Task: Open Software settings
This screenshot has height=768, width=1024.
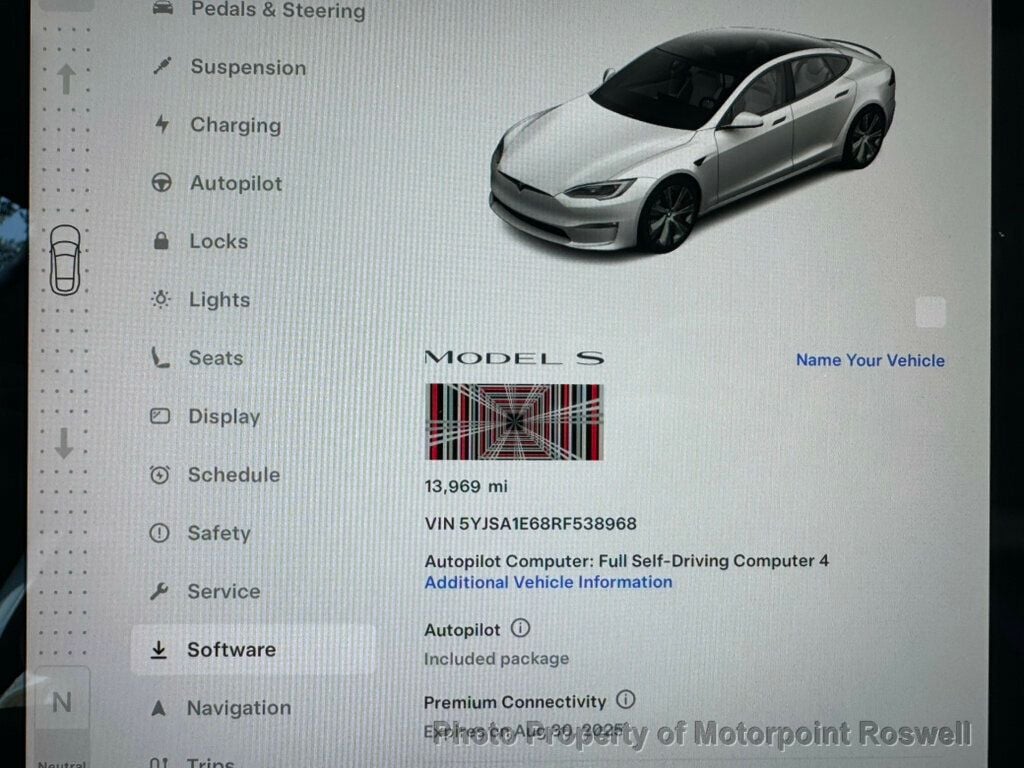Action: pos(231,650)
